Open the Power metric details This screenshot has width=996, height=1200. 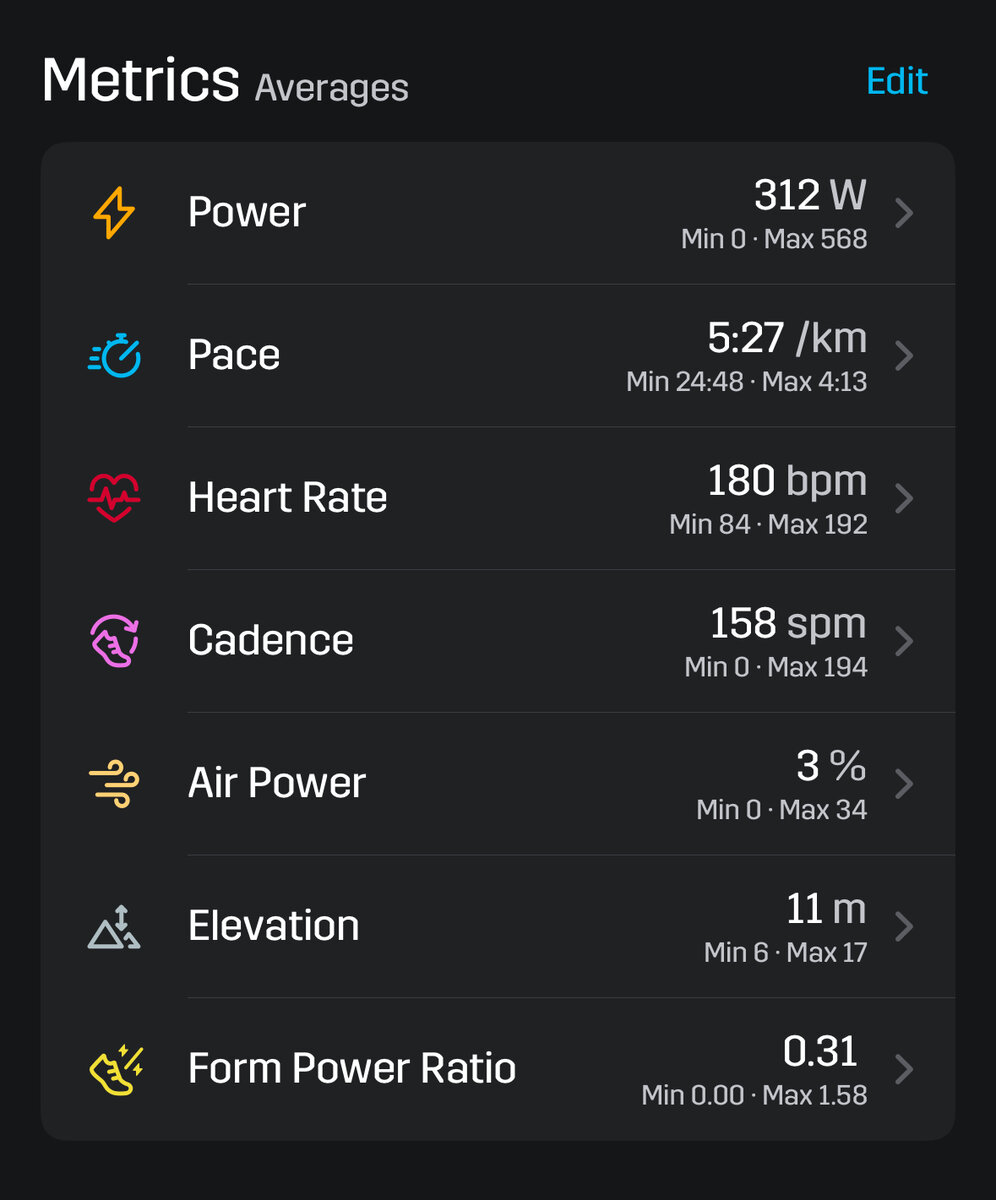498,213
